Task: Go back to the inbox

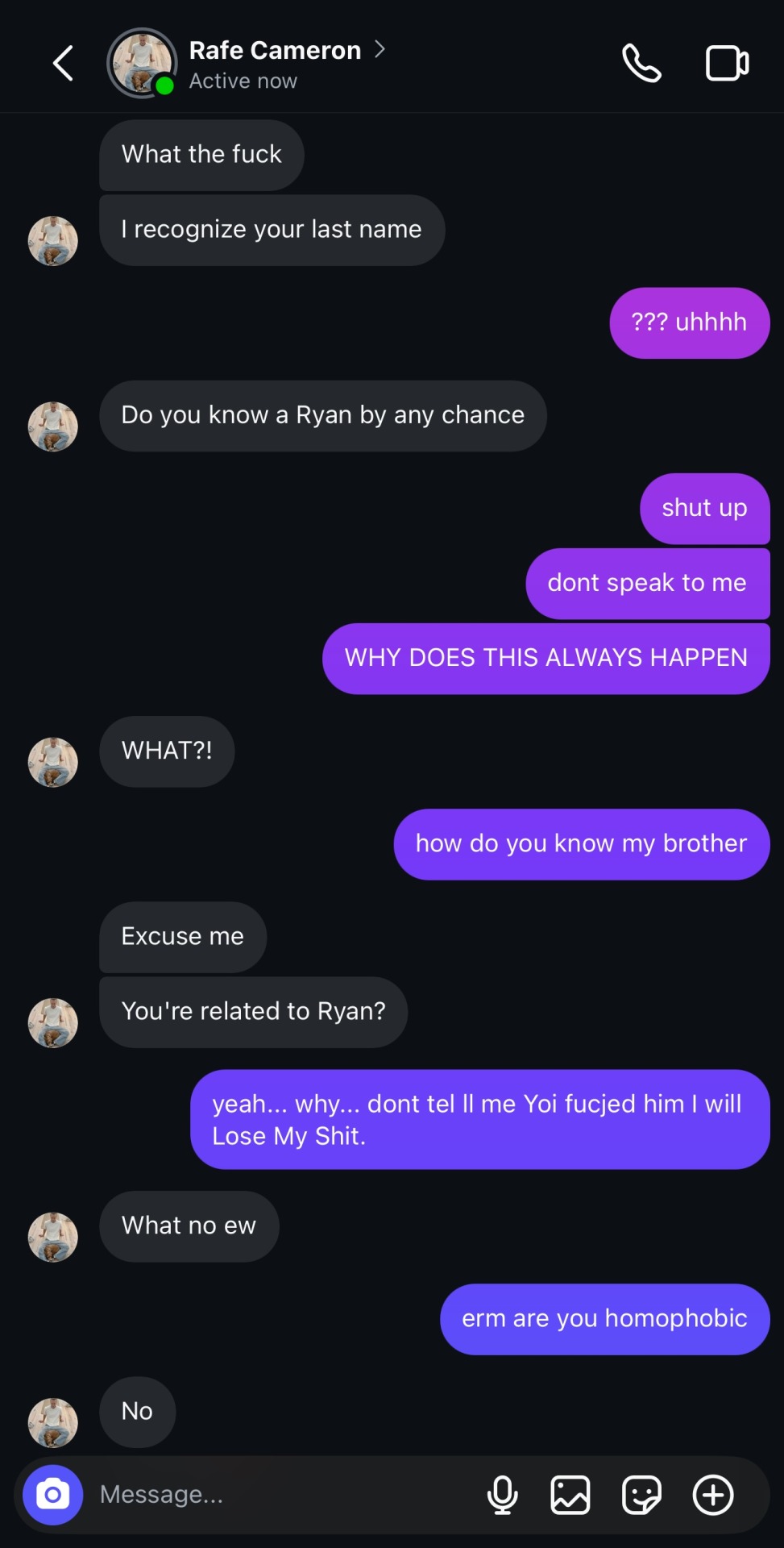Action: (x=63, y=63)
